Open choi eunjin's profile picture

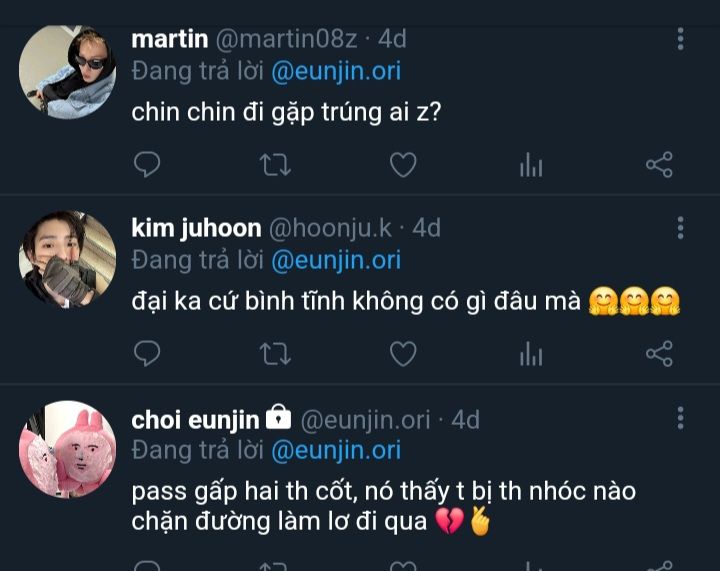(x=68, y=448)
